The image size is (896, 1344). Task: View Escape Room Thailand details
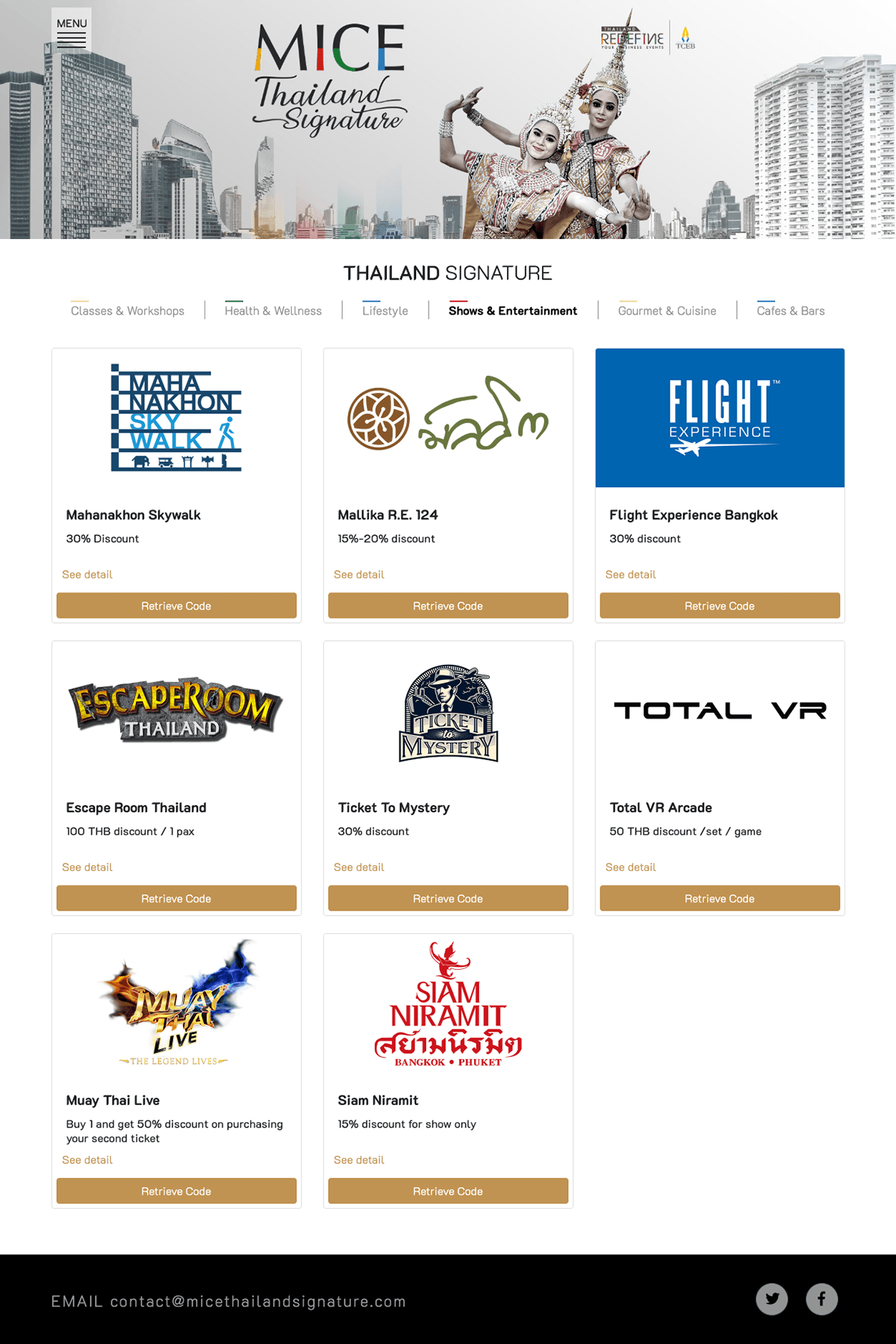[87, 867]
